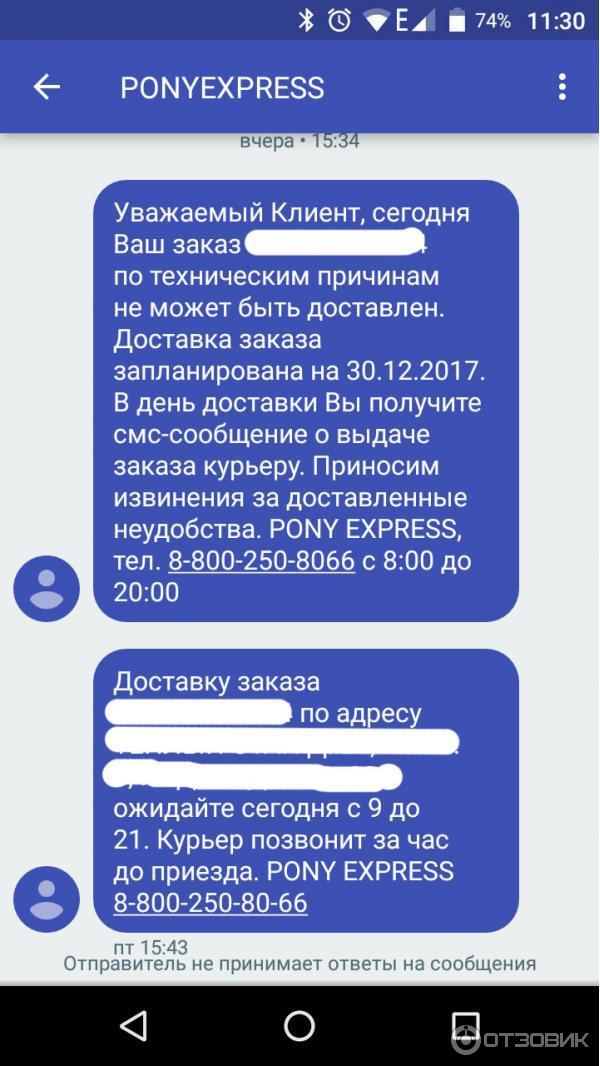Open sender avatar beside the first message
This screenshot has height=1066, width=600.
point(46,588)
